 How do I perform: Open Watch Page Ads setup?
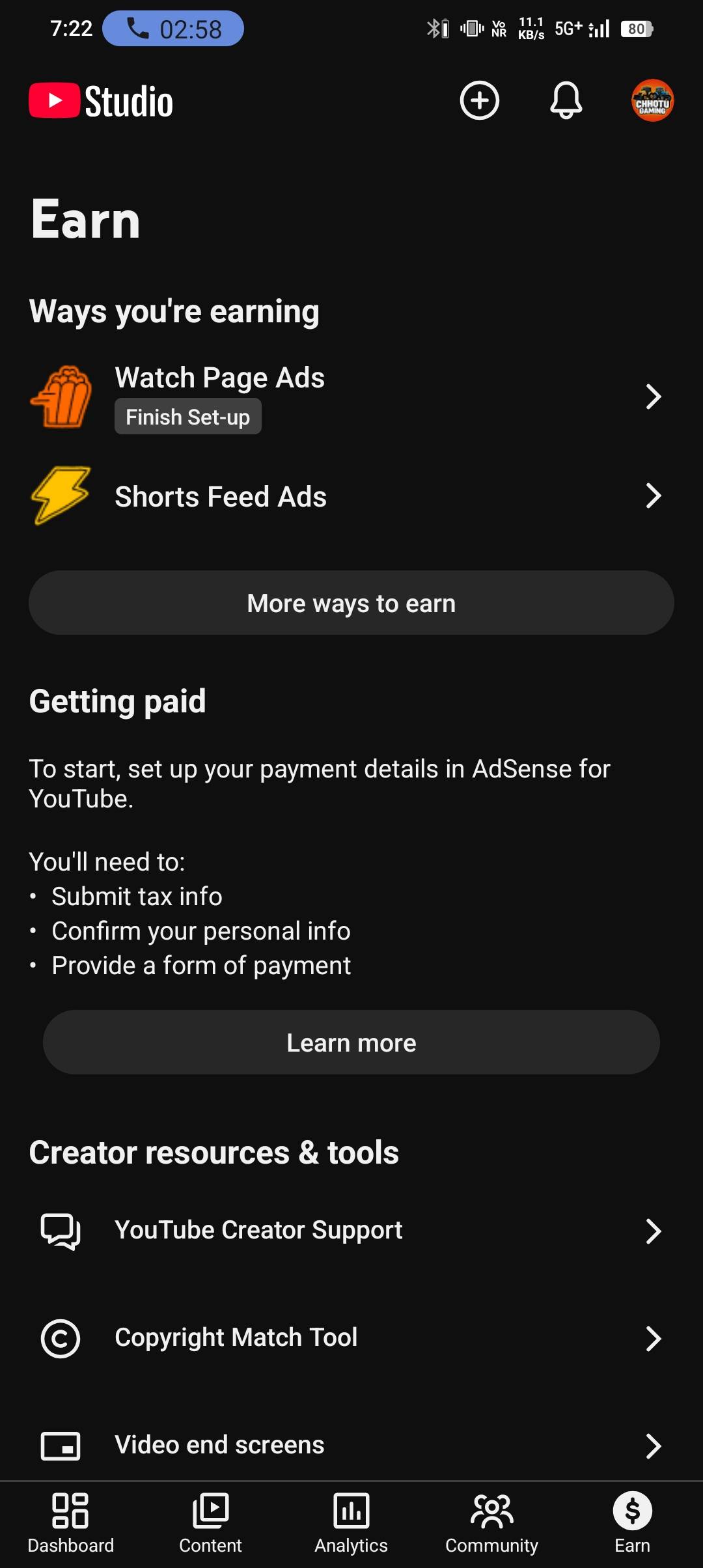351,396
